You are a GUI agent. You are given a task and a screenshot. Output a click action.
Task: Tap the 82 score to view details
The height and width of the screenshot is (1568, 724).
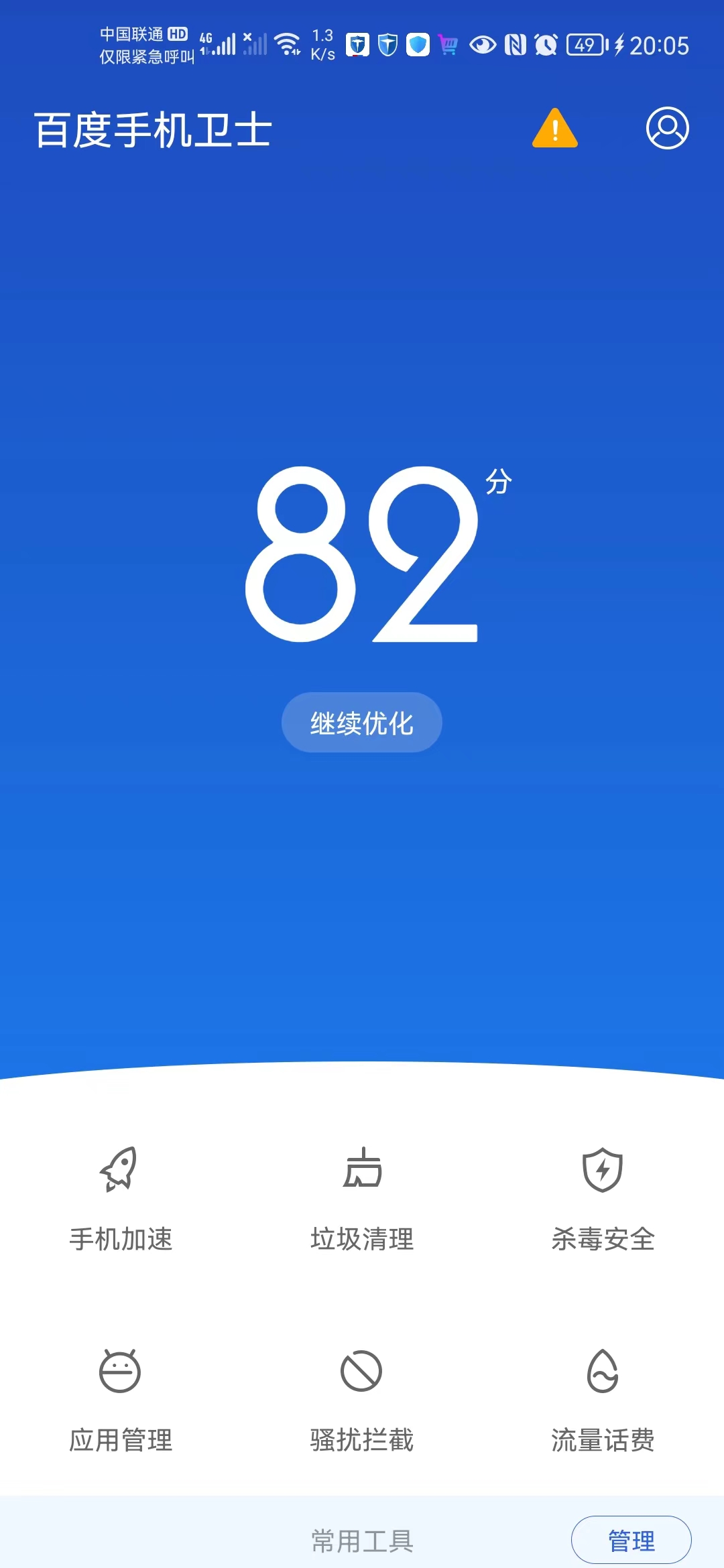362,553
